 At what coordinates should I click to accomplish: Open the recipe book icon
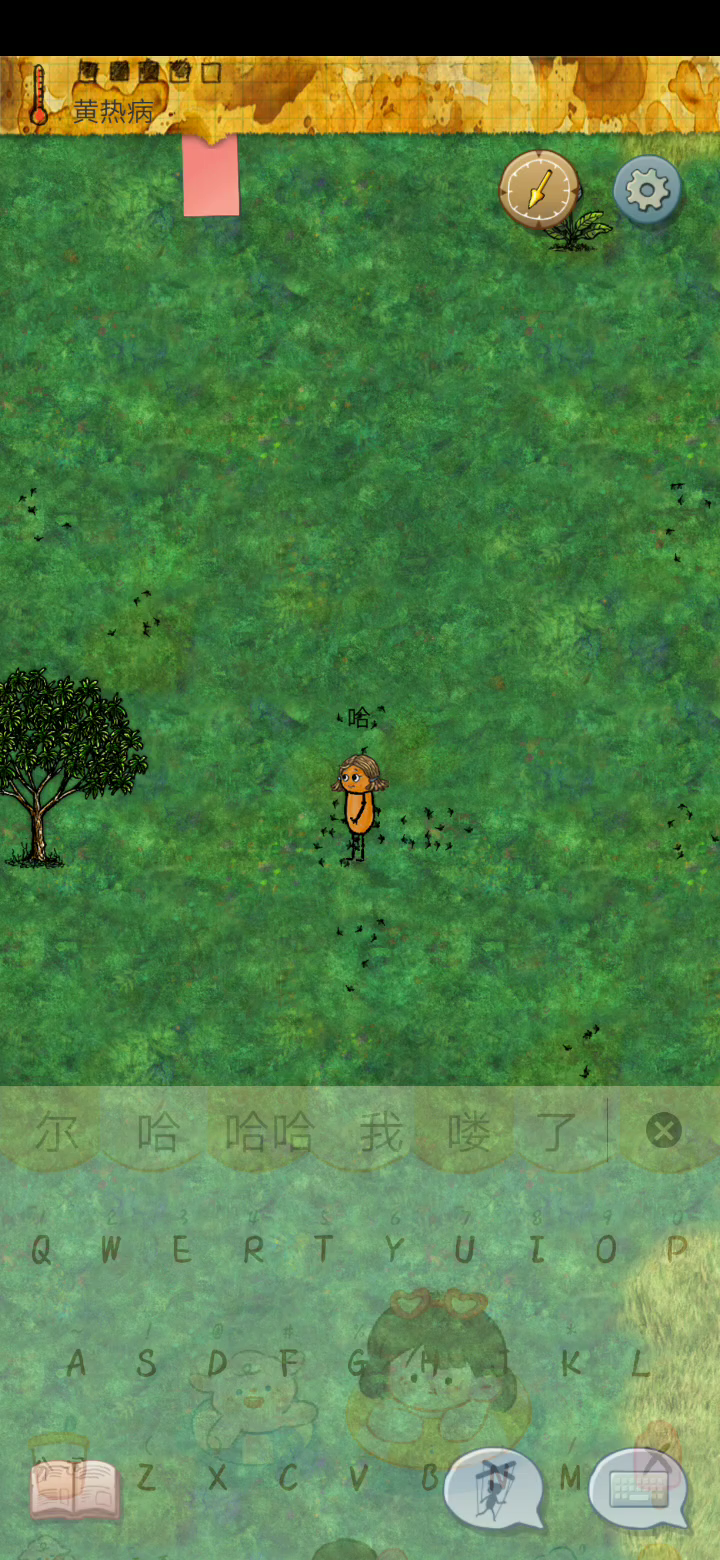(x=75, y=1488)
